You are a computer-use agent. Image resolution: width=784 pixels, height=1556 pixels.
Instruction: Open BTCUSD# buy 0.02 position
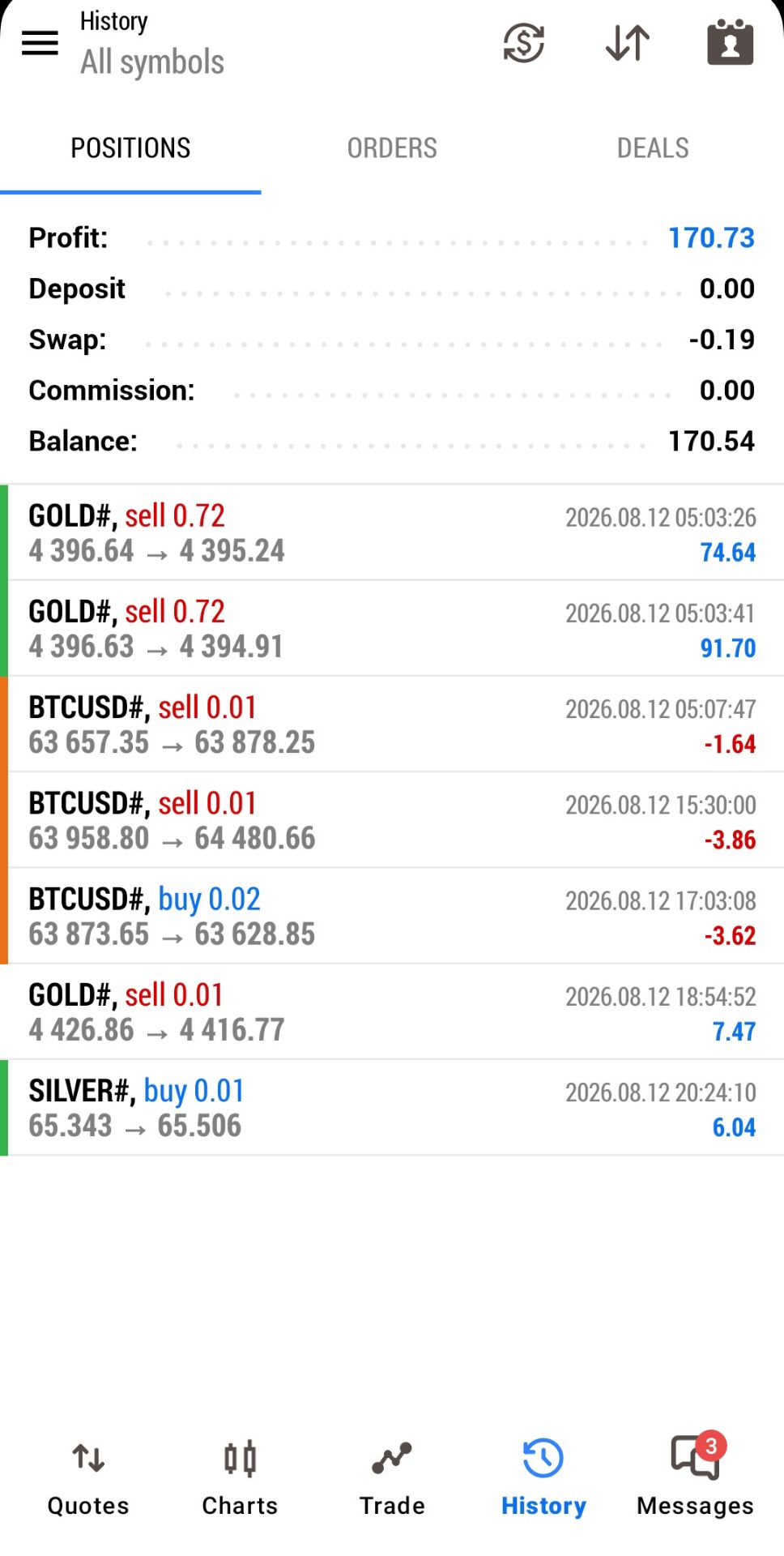click(x=392, y=916)
